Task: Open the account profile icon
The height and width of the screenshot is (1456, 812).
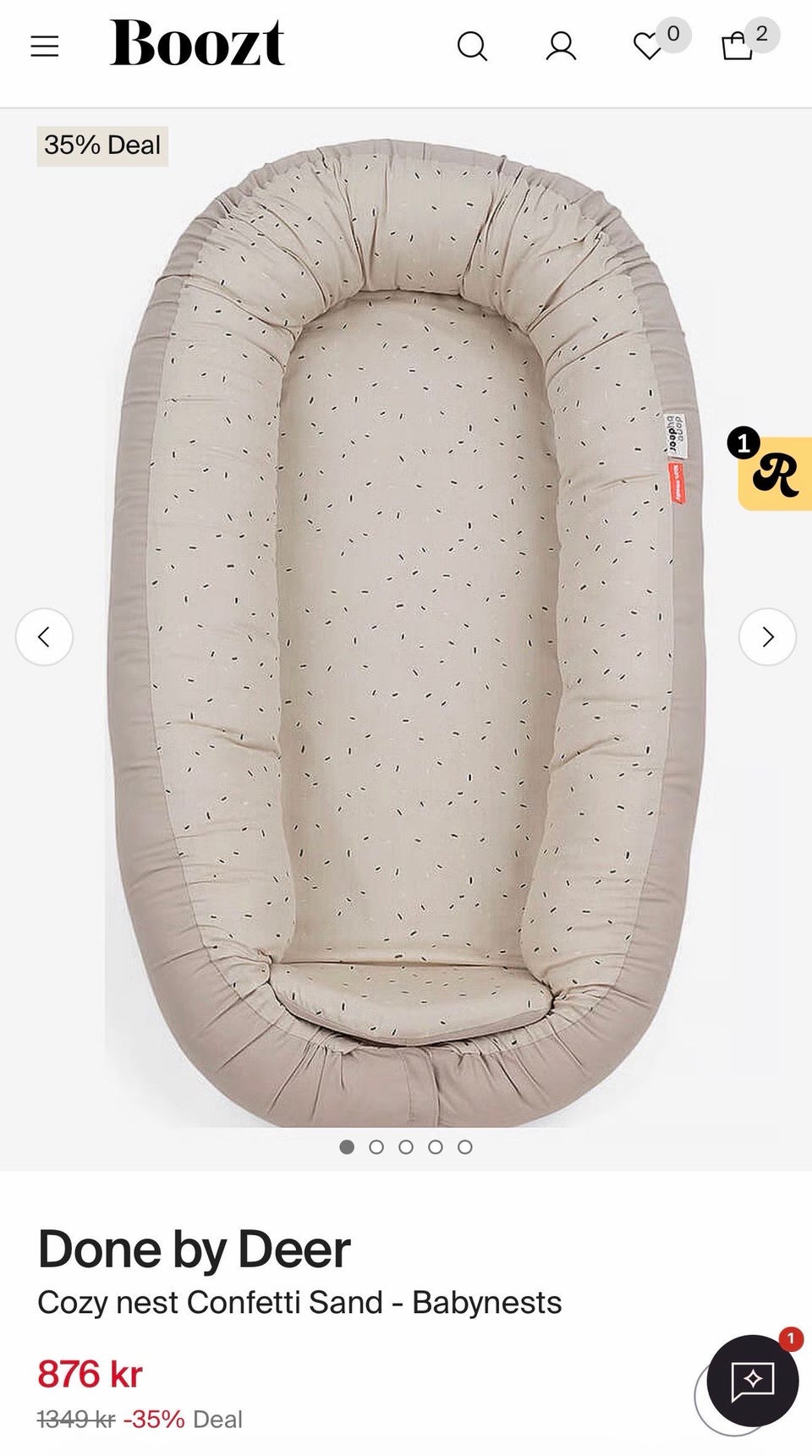Action: (561, 47)
